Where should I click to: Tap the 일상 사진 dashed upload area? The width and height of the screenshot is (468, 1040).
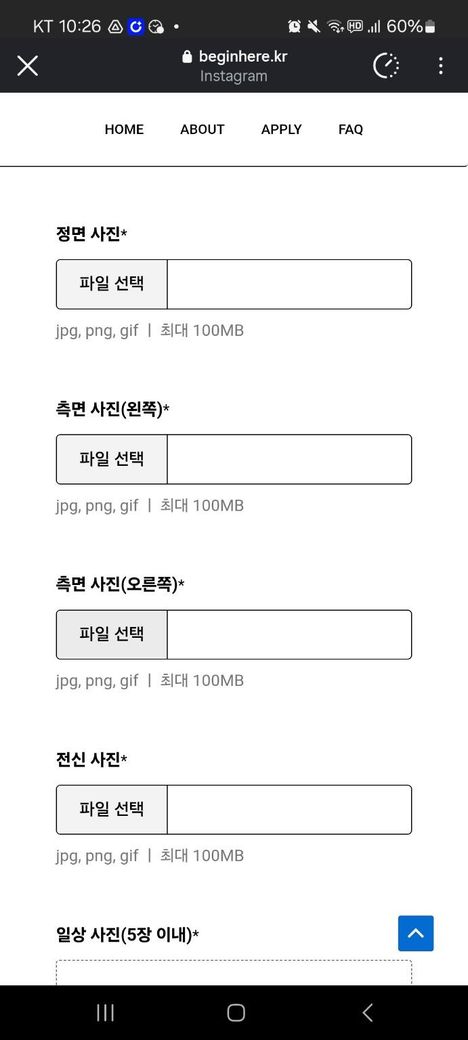click(234, 972)
